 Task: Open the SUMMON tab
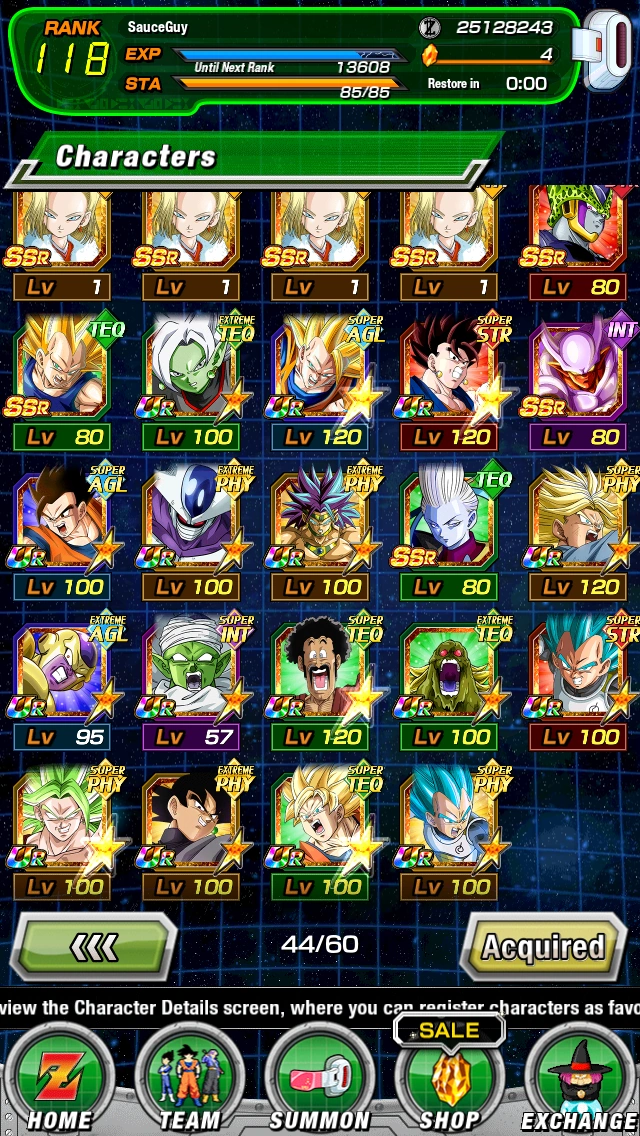coord(319,1080)
